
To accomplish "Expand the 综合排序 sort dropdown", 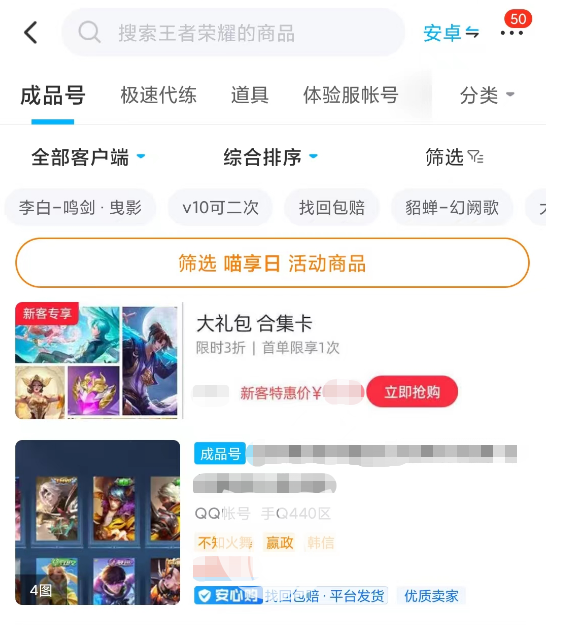I will coord(271,157).
